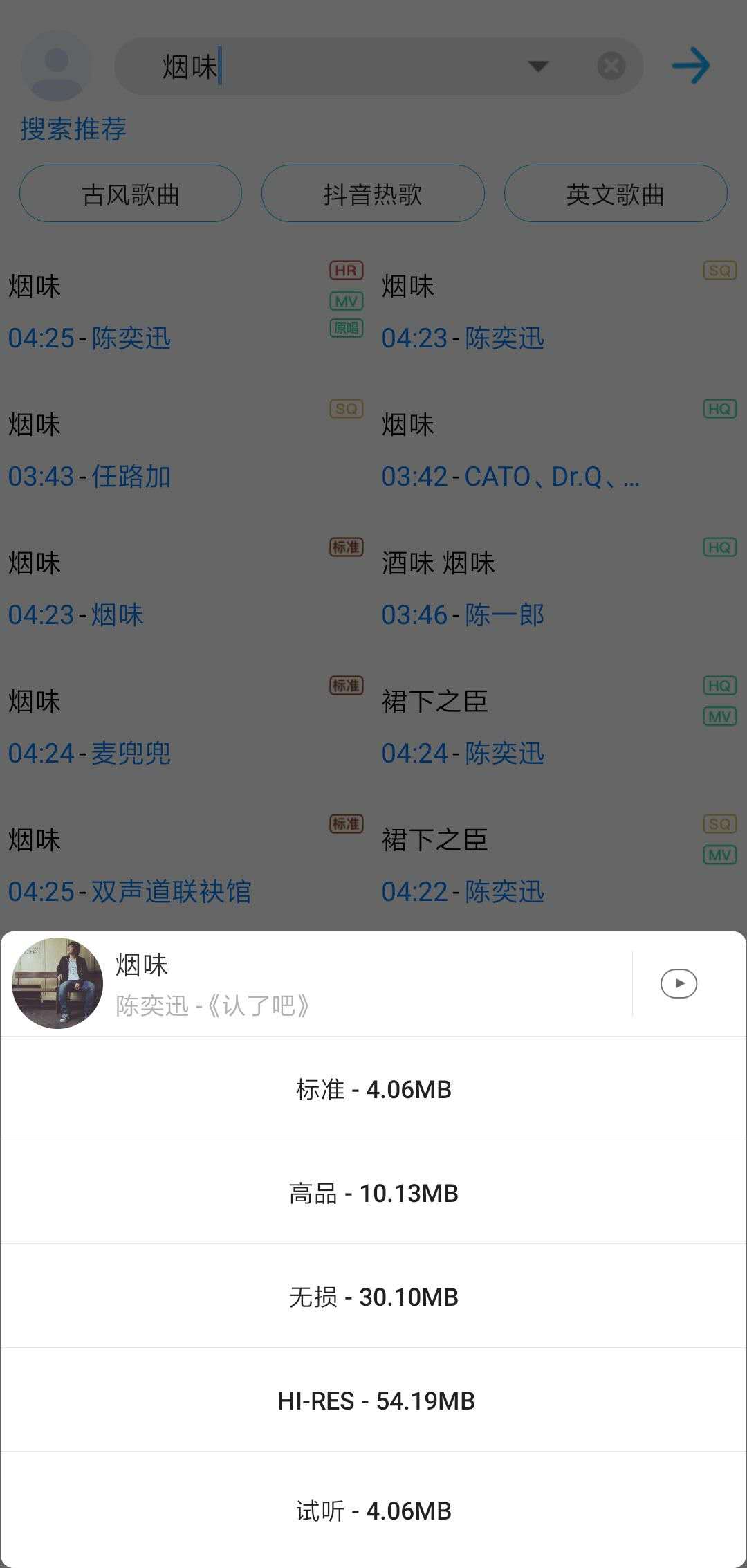Choose 高品 - 10.13MB quality

[373, 1193]
